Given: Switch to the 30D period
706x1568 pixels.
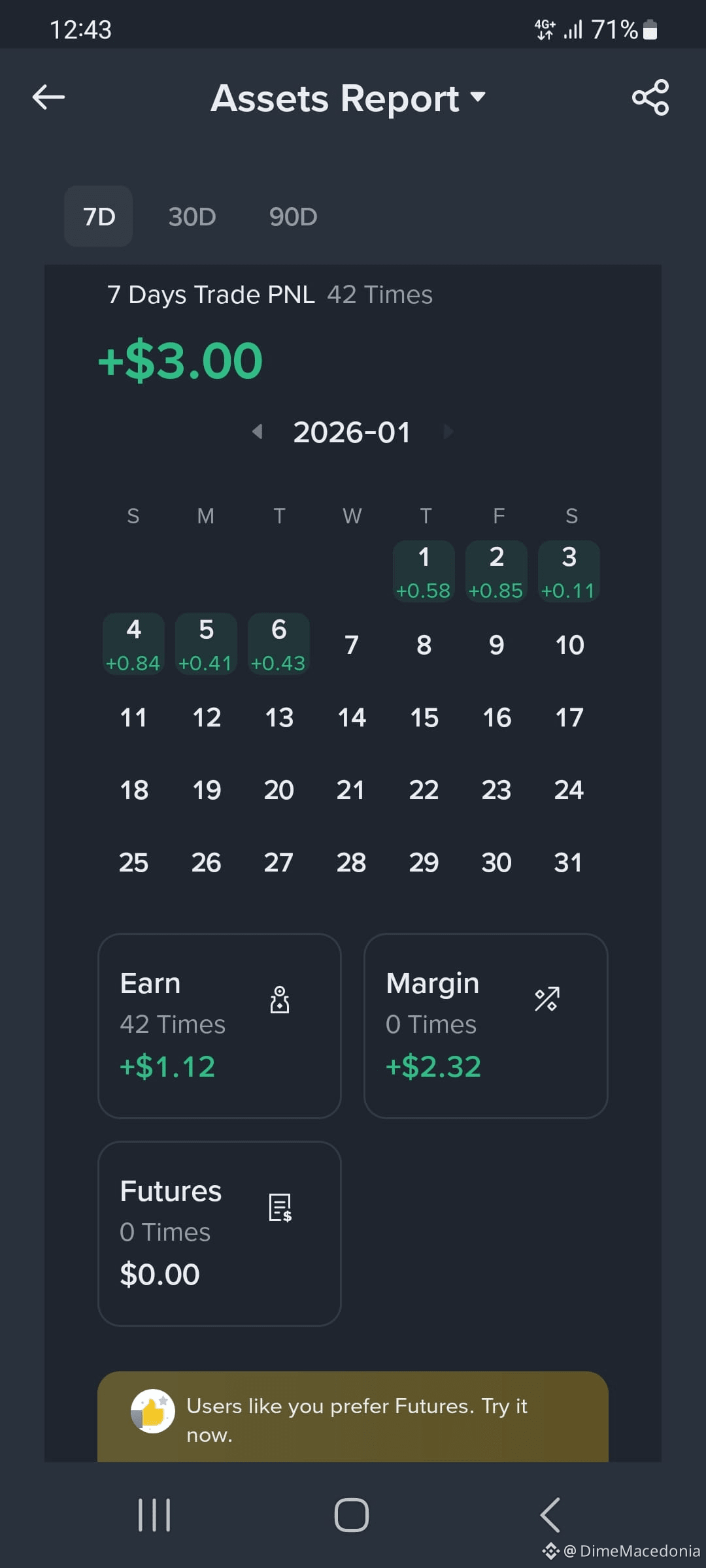Looking at the screenshot, I should pos(192,216).
